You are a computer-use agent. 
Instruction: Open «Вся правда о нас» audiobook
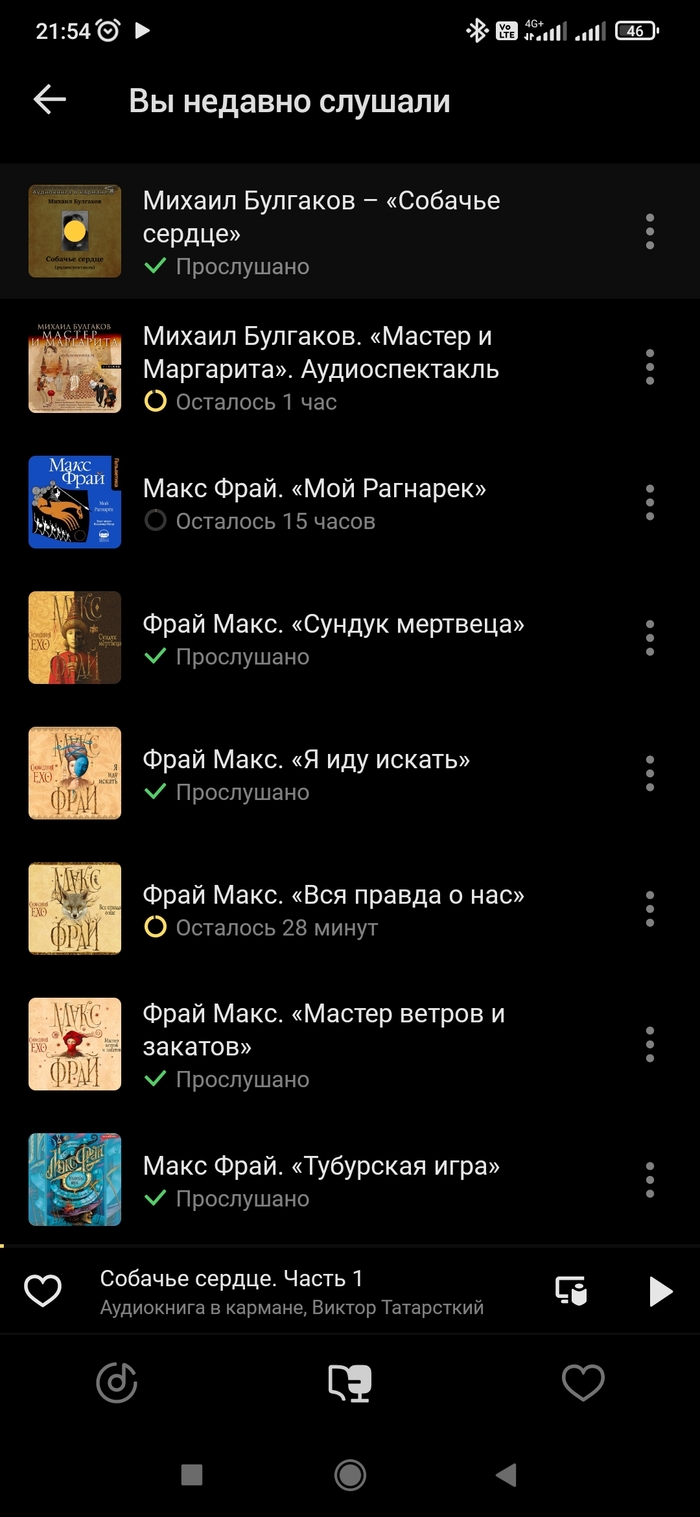point(332,909)
